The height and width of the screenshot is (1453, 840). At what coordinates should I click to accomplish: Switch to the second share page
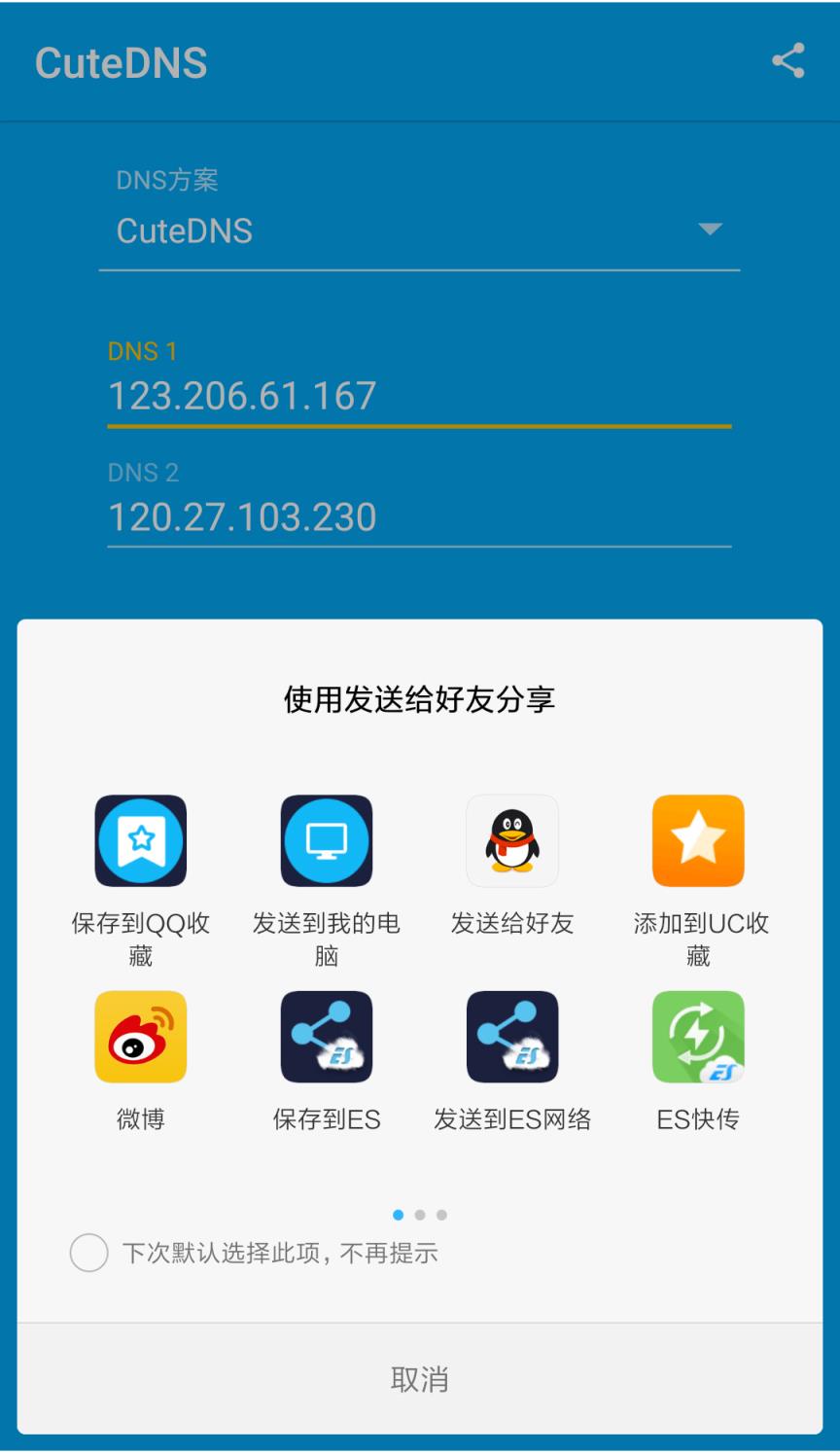tap(420, 1215)
